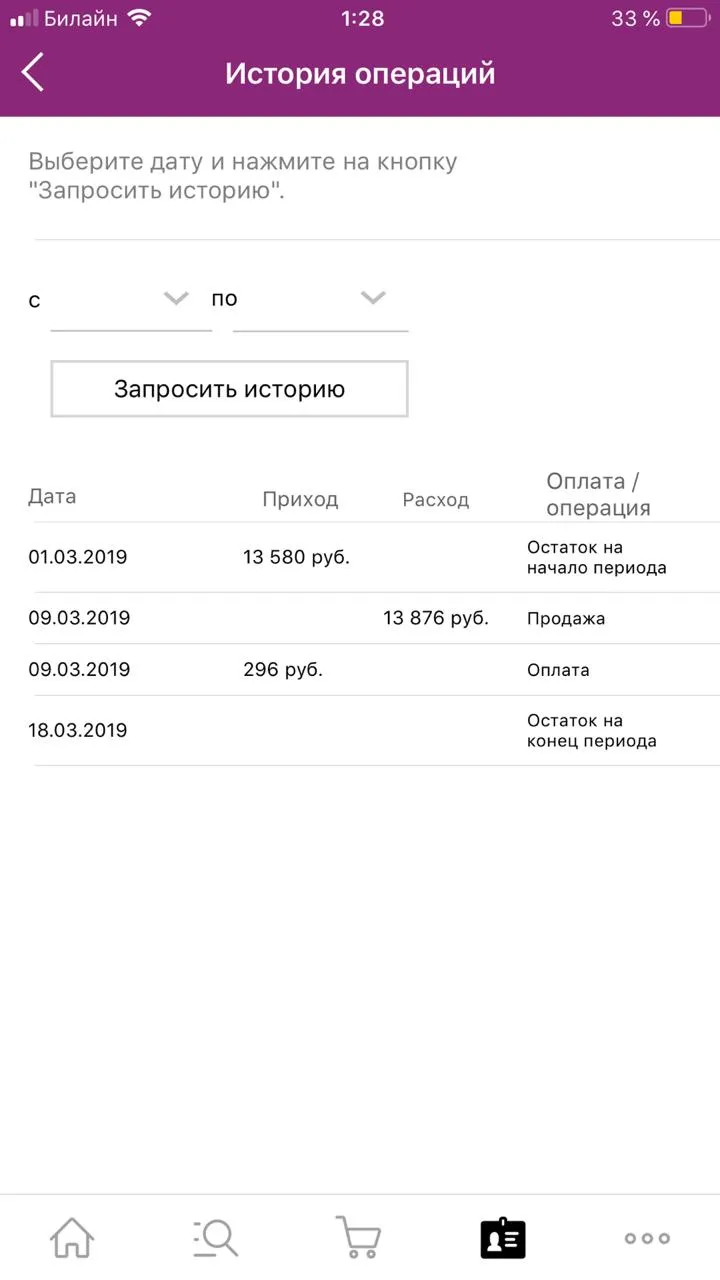Open the shopping cart tab
The height and width of the screenshot is (1280, 720).
point(358,1238)
